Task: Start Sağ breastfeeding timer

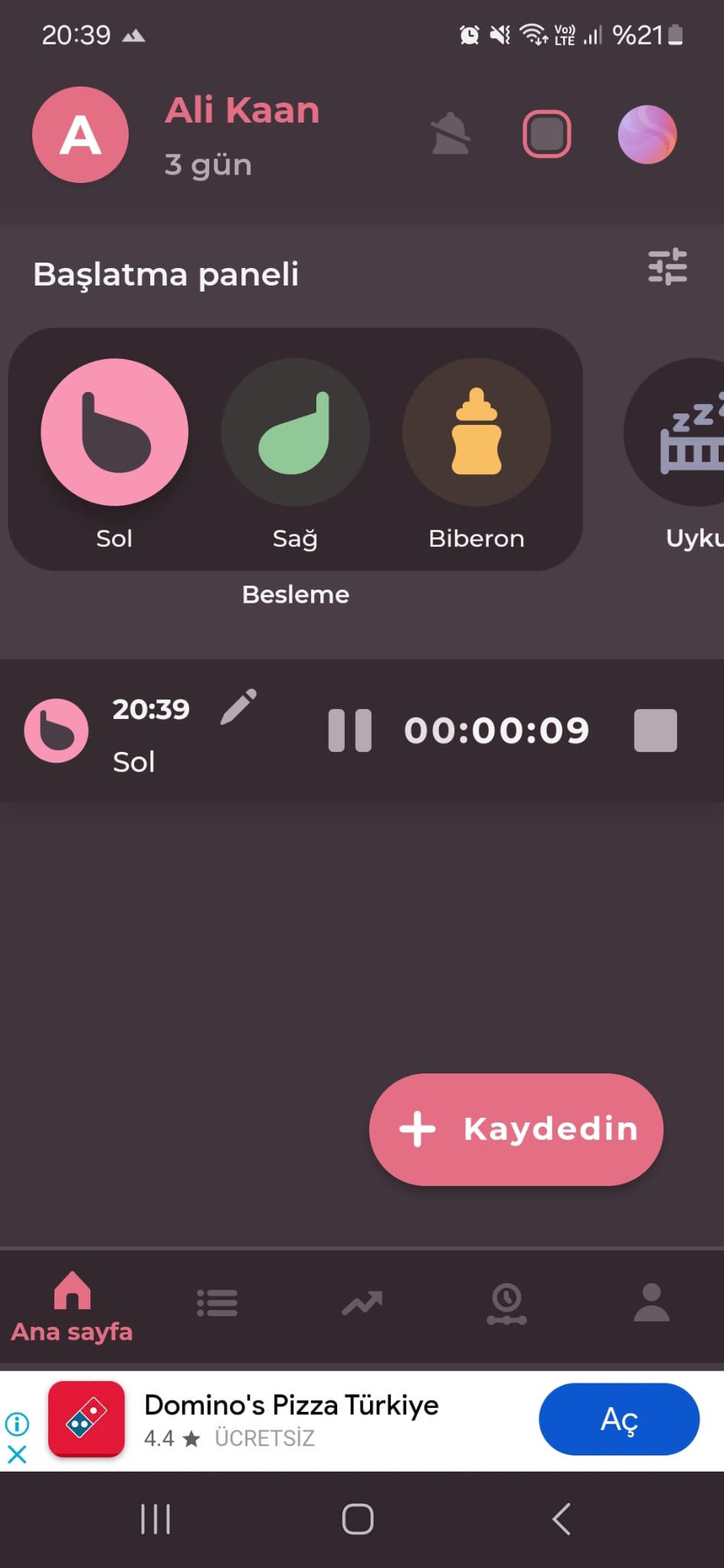Action: [x=296, y=433]
